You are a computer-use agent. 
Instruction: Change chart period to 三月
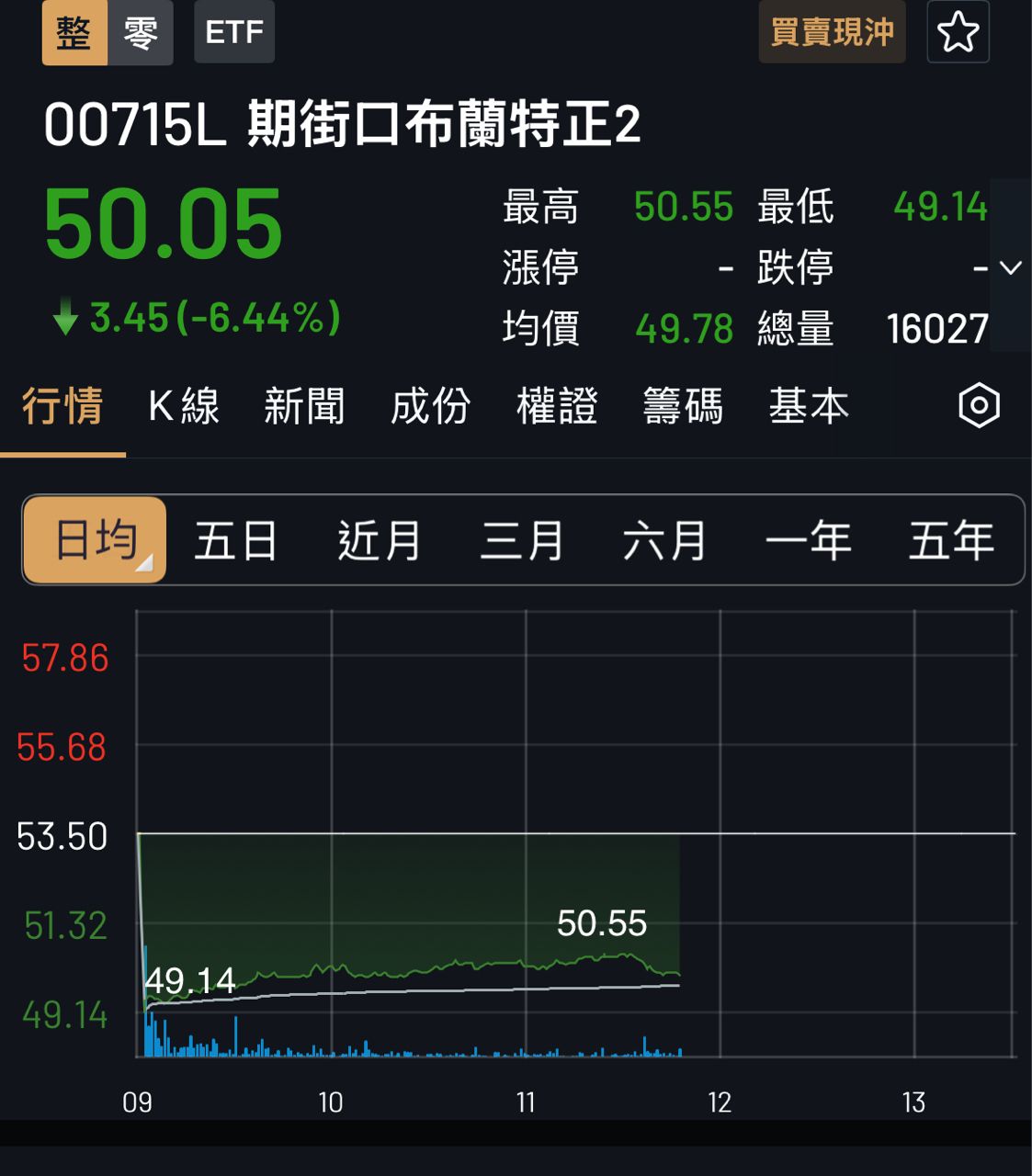click(522, 540)
